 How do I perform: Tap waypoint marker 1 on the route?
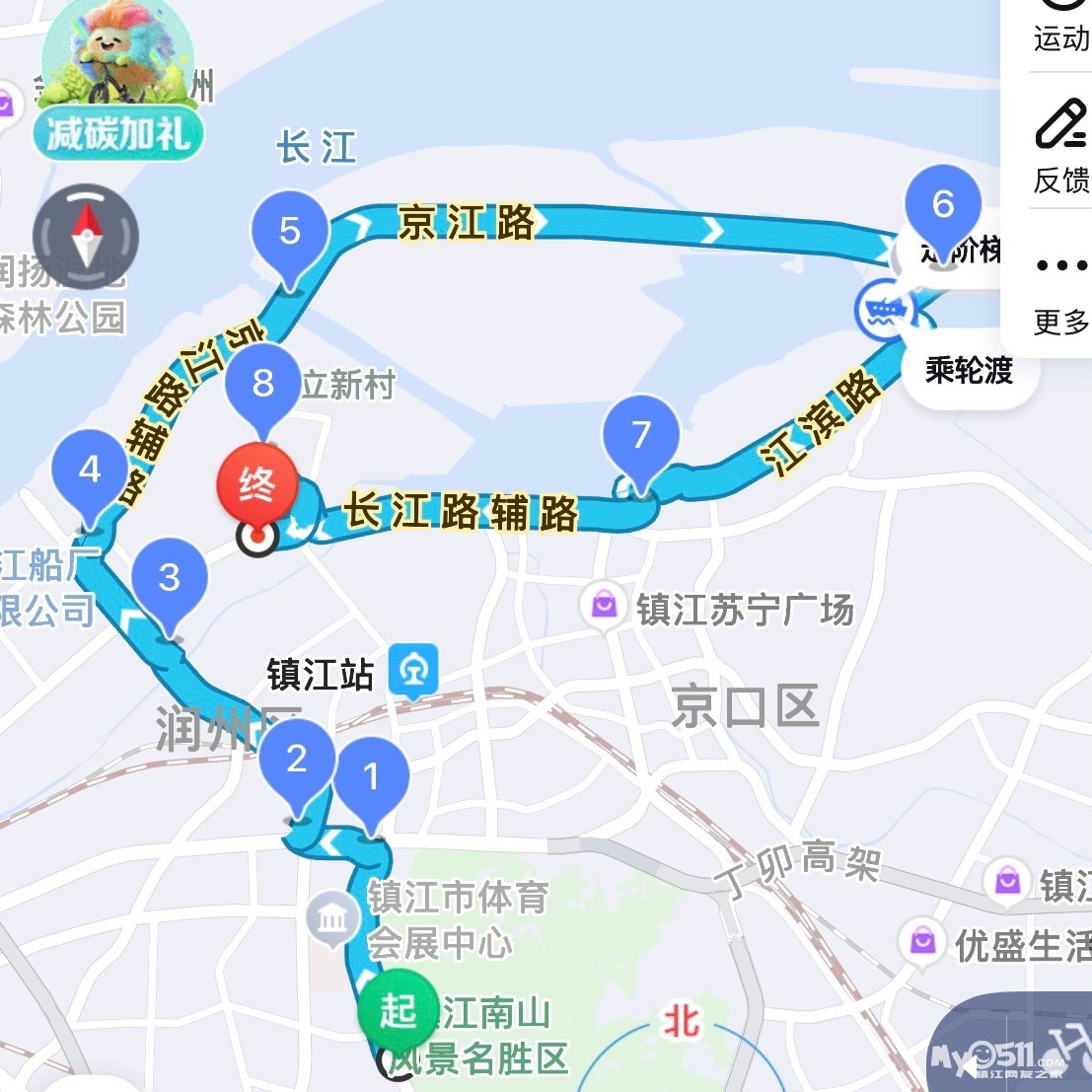[371, 776]
